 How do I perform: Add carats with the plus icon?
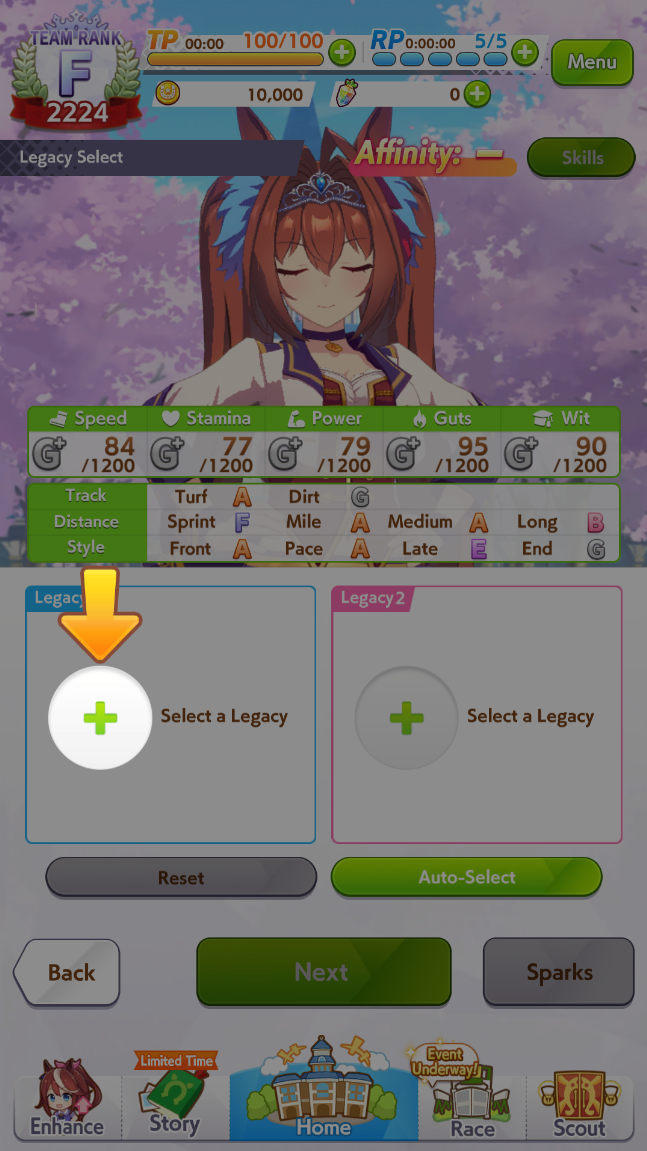pos(477,95)
